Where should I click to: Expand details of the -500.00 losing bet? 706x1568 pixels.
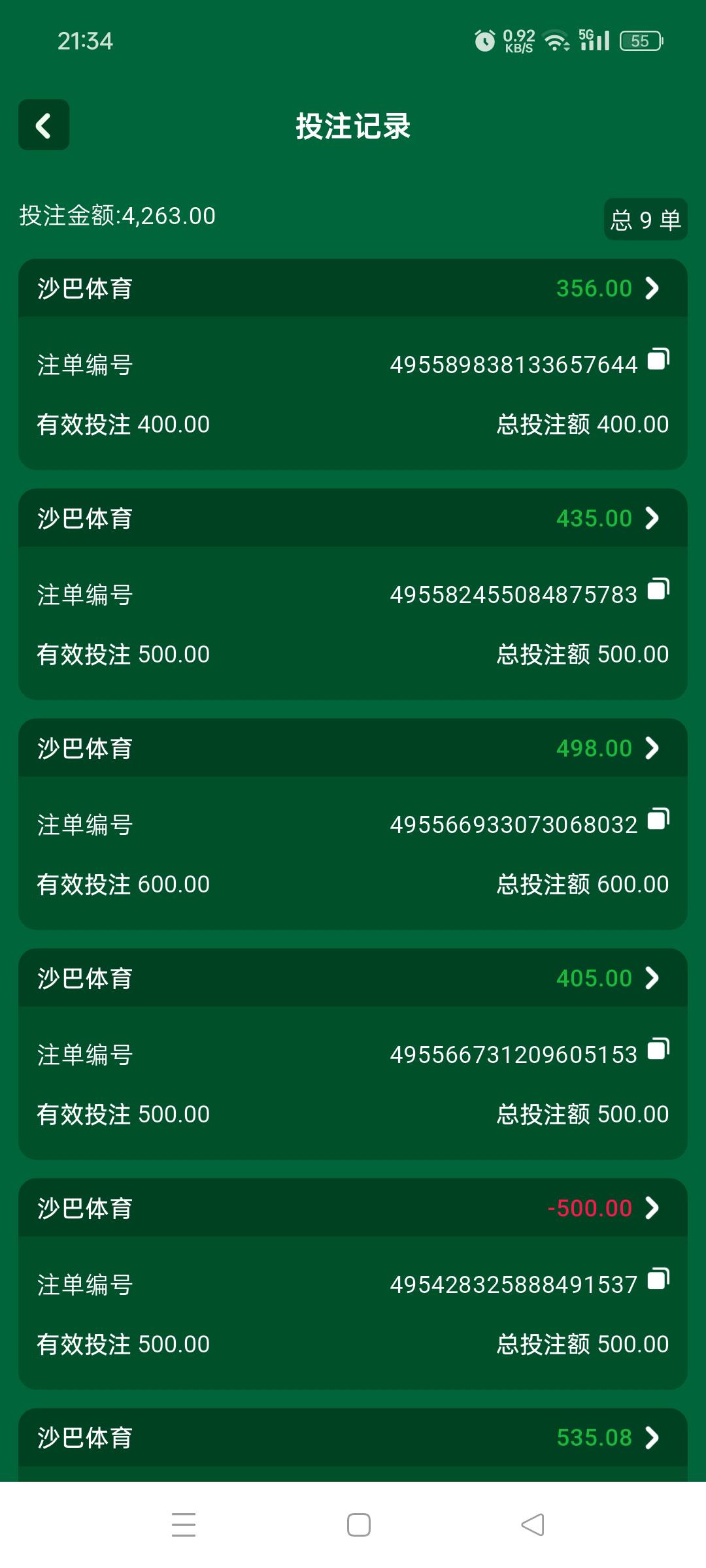(651, 1208)
